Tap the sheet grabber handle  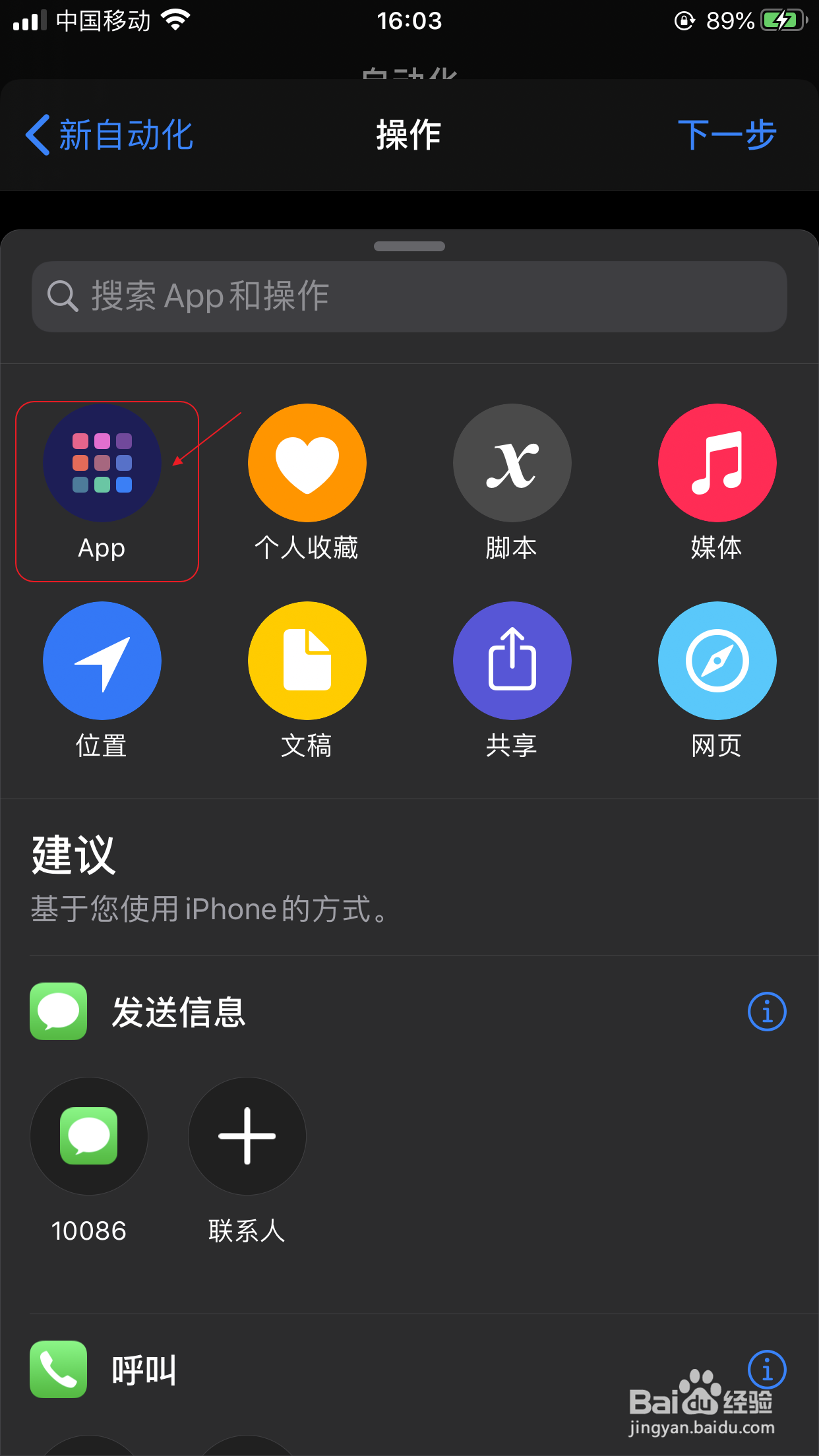(x=409, y=245)
